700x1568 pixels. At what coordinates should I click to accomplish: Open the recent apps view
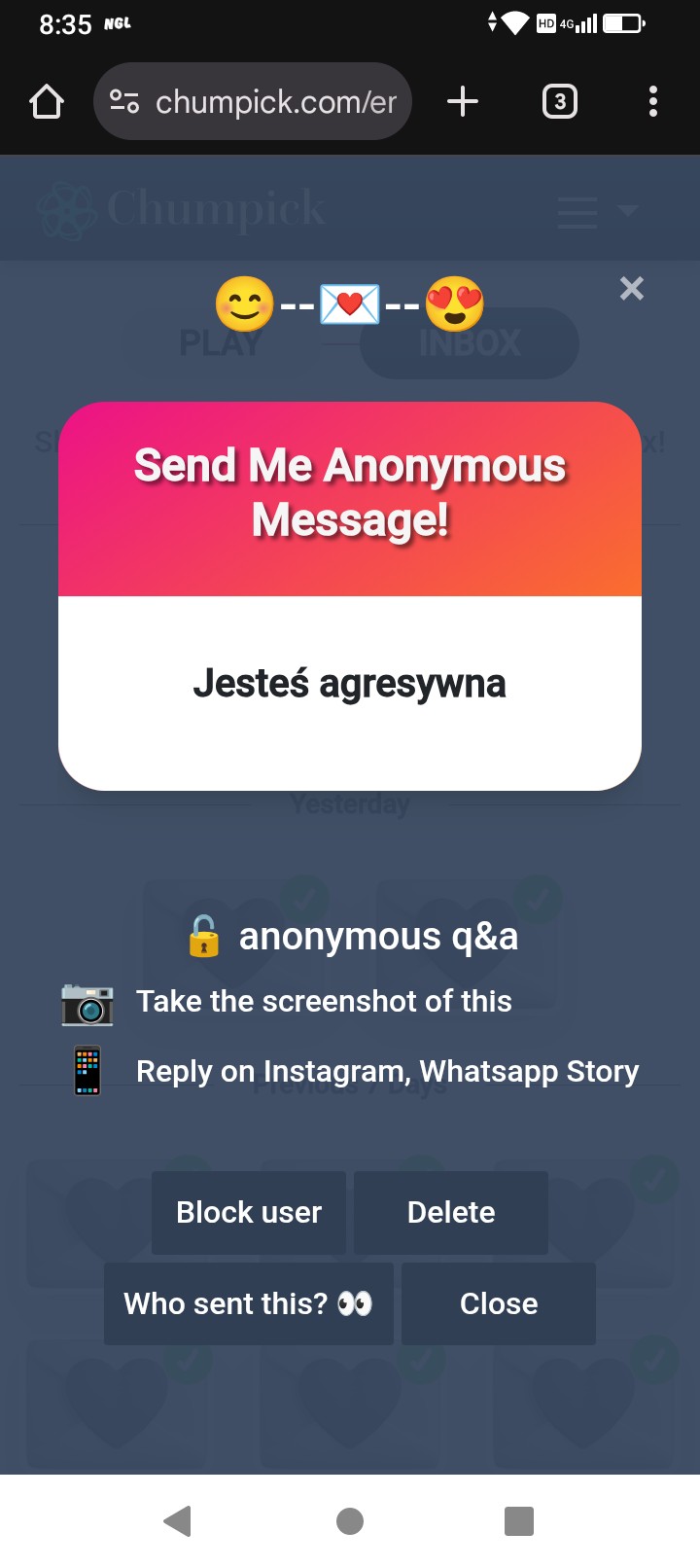519,1520
